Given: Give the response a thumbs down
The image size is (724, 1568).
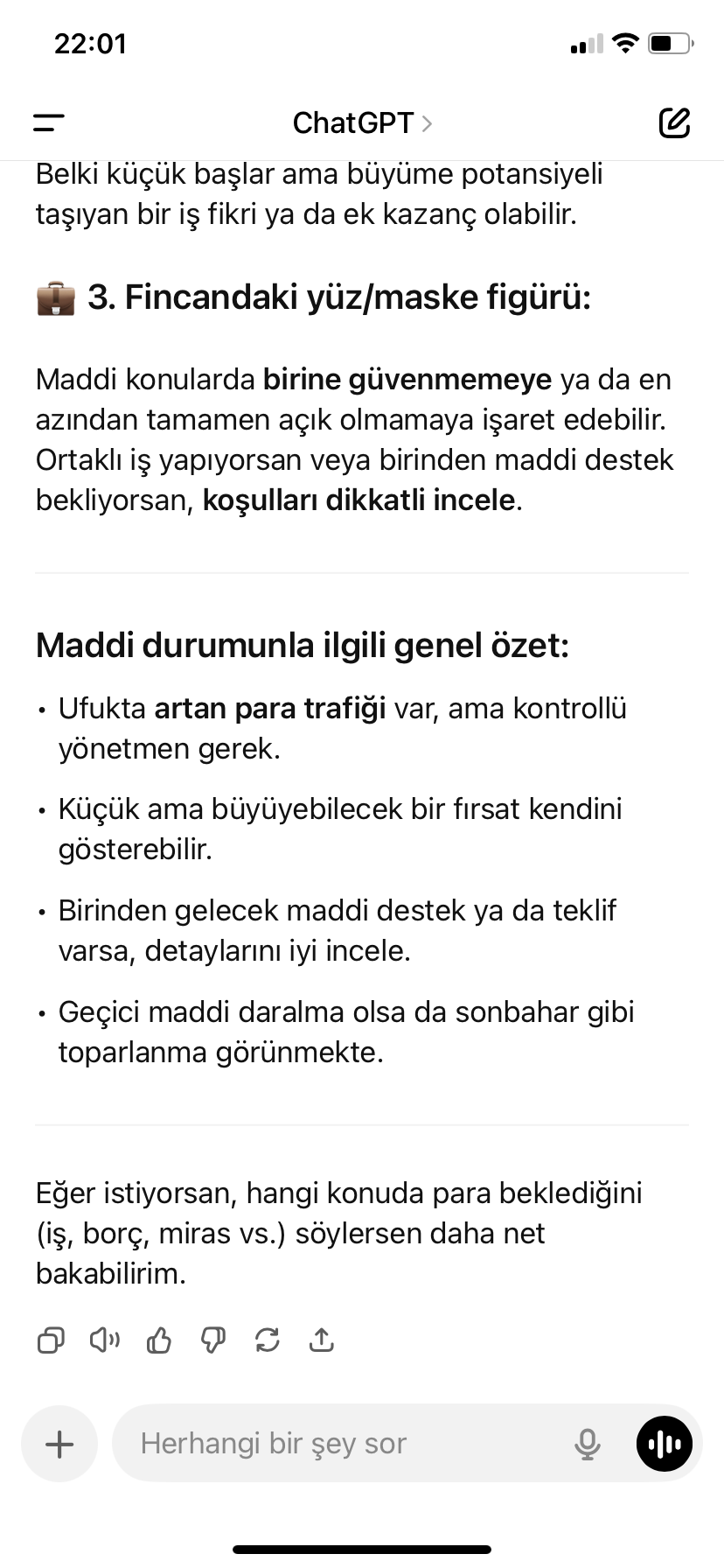Looking at the screenshot, I should click(213, 1340).
